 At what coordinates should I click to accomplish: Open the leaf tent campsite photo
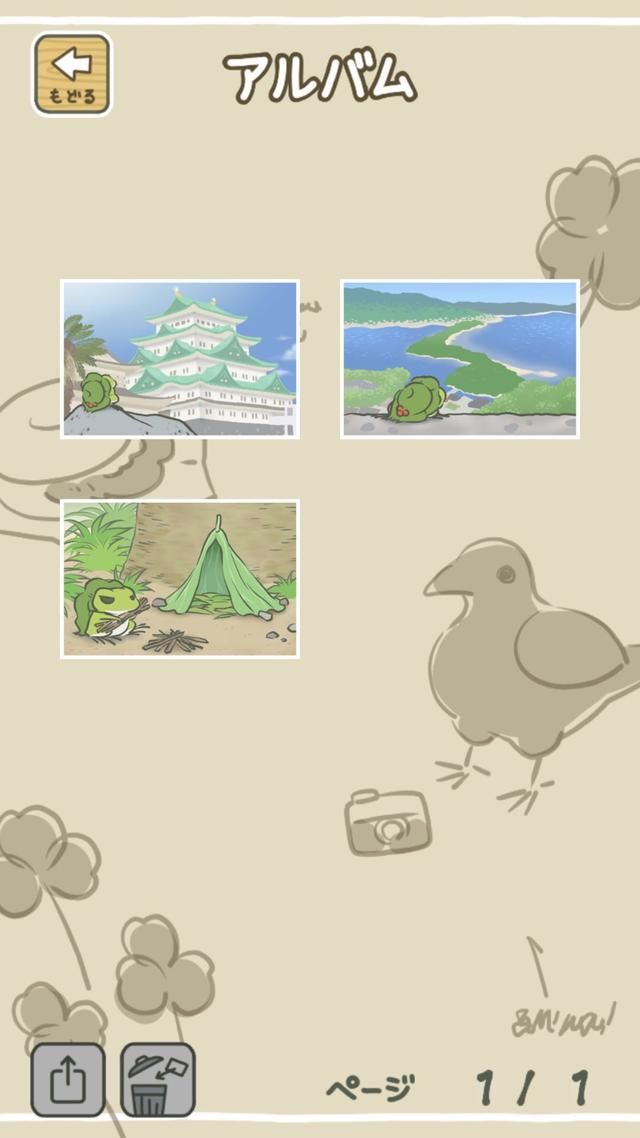180,579
